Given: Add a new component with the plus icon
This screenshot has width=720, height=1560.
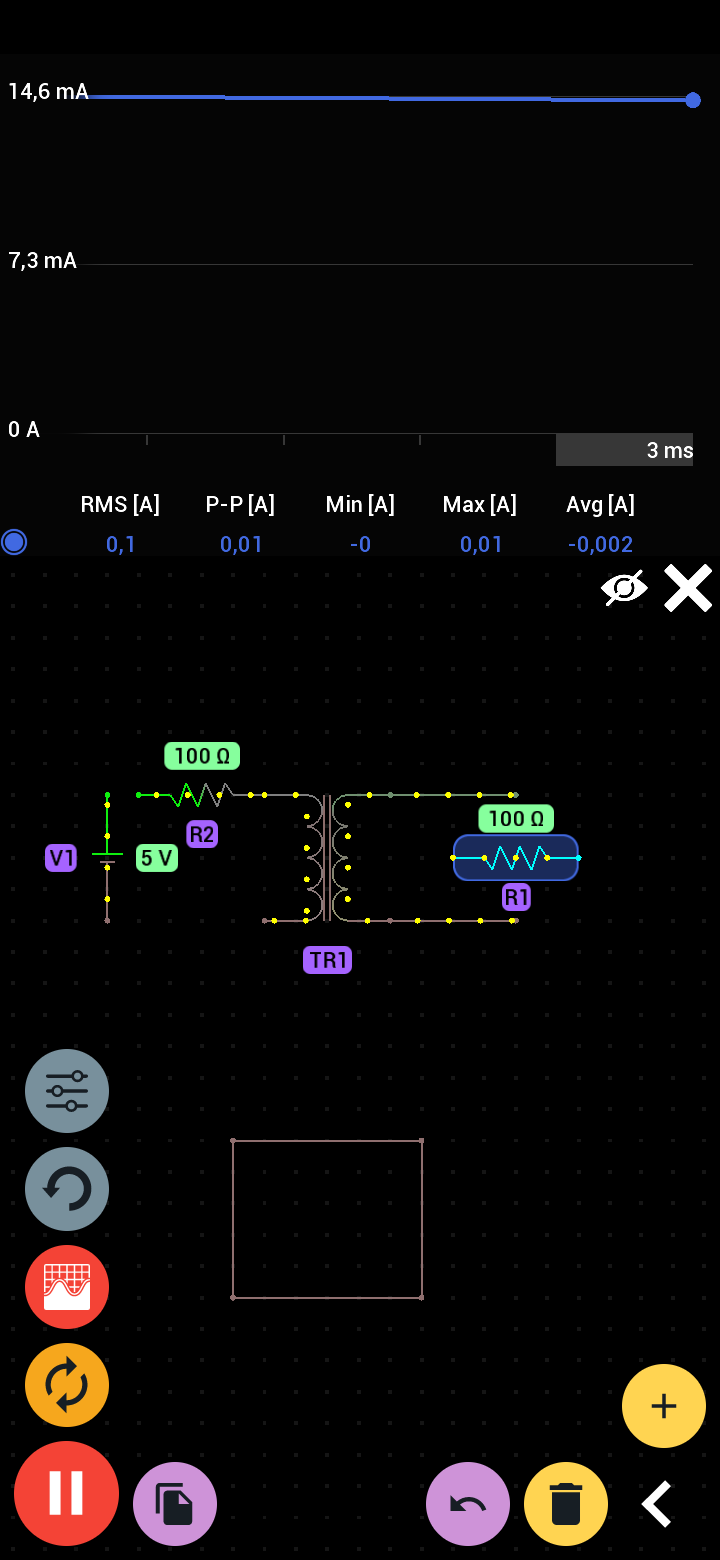Looking at the screenshot, I should (x=664, y=1405).
